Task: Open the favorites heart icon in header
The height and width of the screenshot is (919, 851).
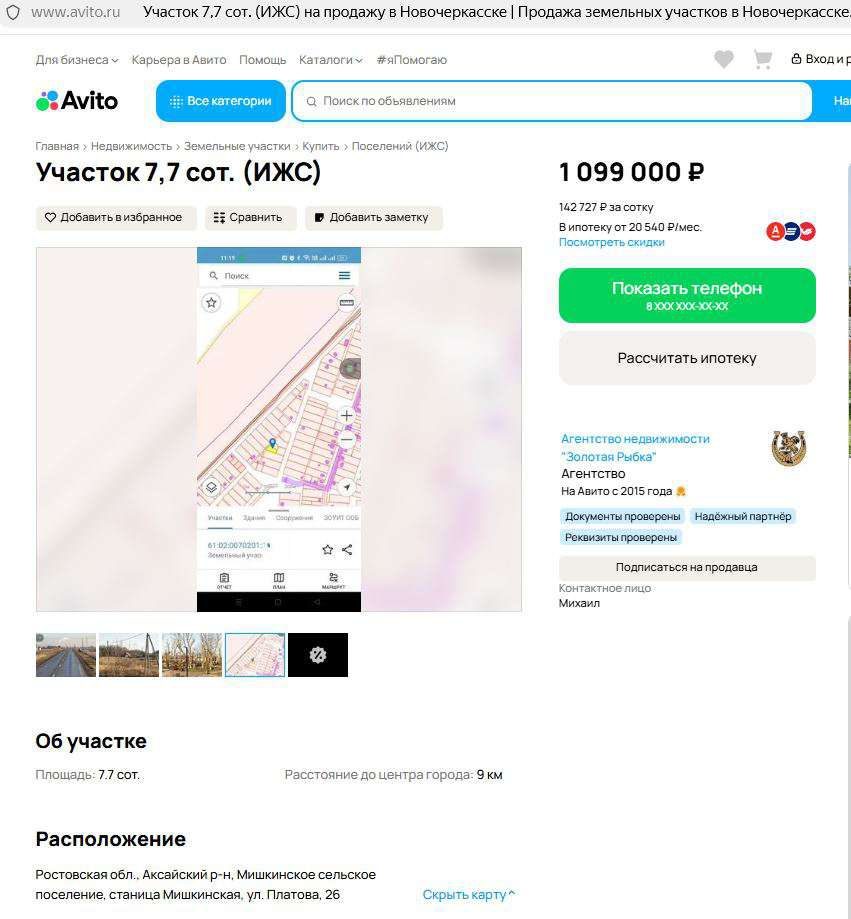Action: (724, 59)
